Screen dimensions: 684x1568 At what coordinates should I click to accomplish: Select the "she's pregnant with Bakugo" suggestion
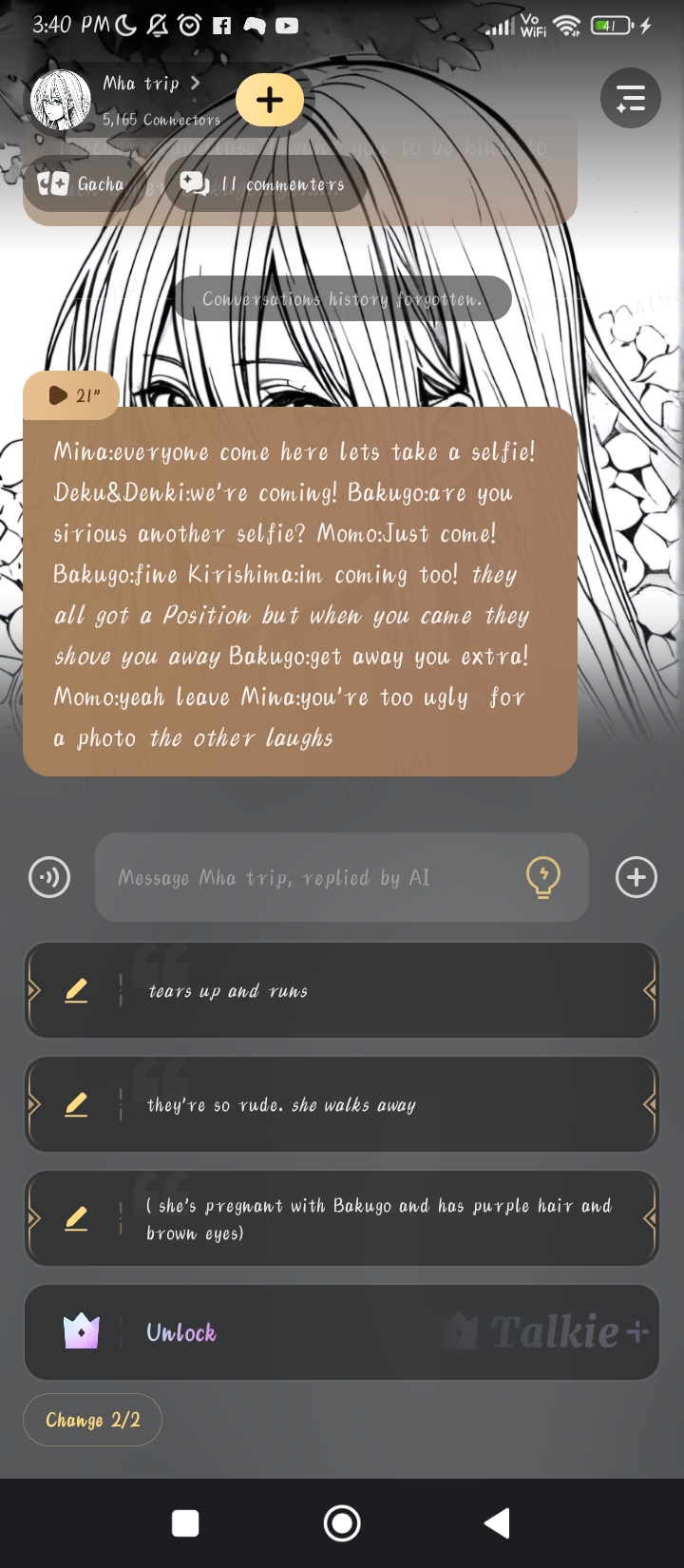(380, 1219)
